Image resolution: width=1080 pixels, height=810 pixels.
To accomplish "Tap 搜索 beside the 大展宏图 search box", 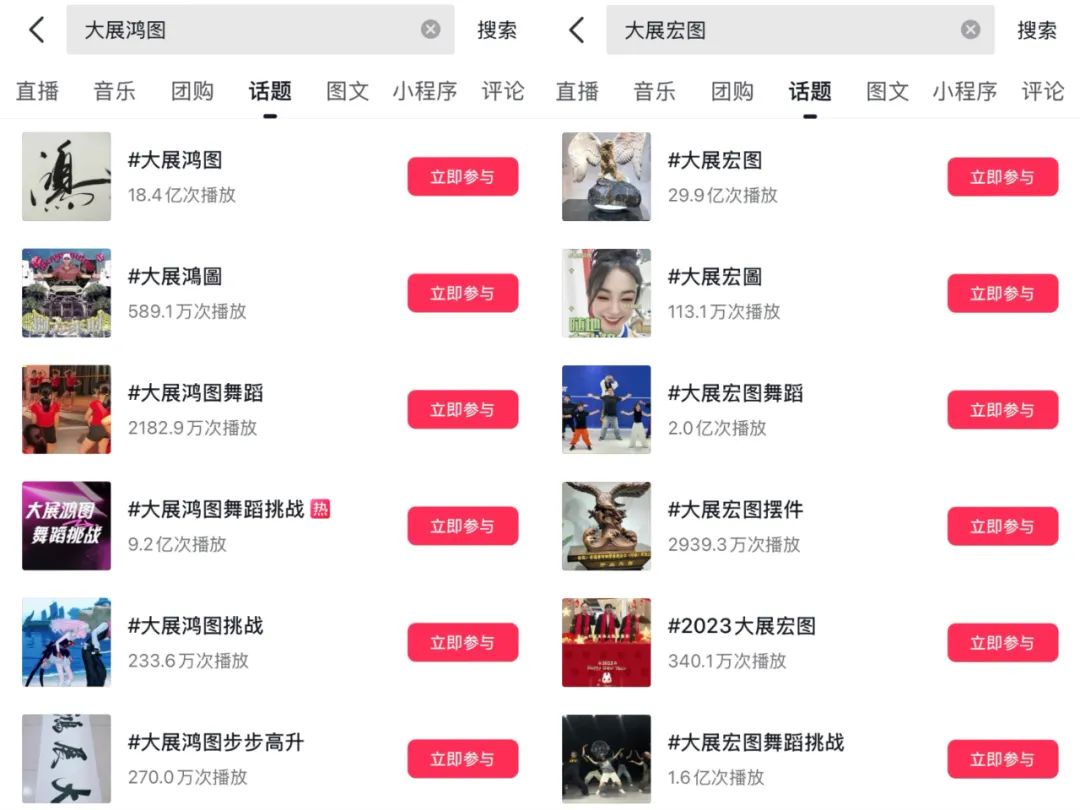I will click(x=1036, y=30).
